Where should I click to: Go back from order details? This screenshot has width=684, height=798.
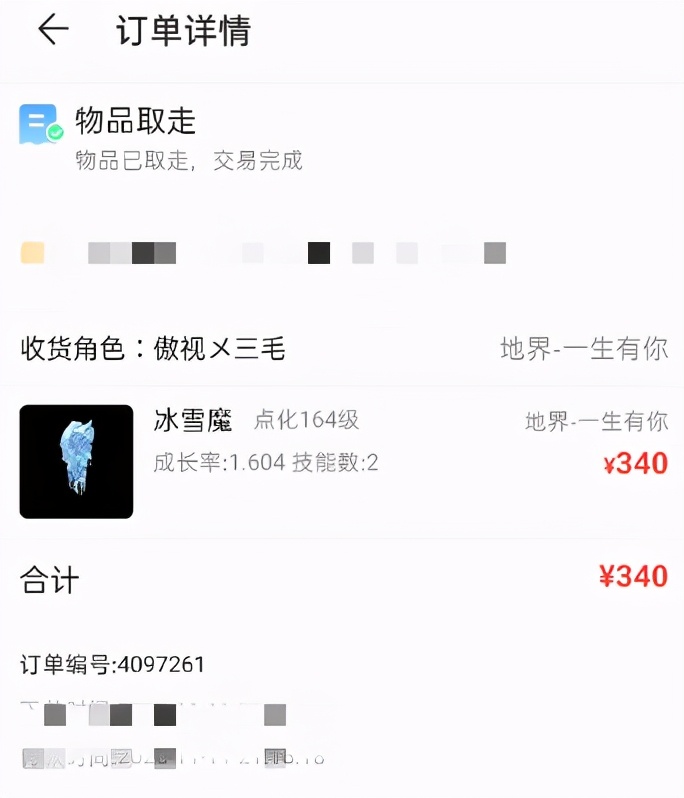click(x=53, y=30)
